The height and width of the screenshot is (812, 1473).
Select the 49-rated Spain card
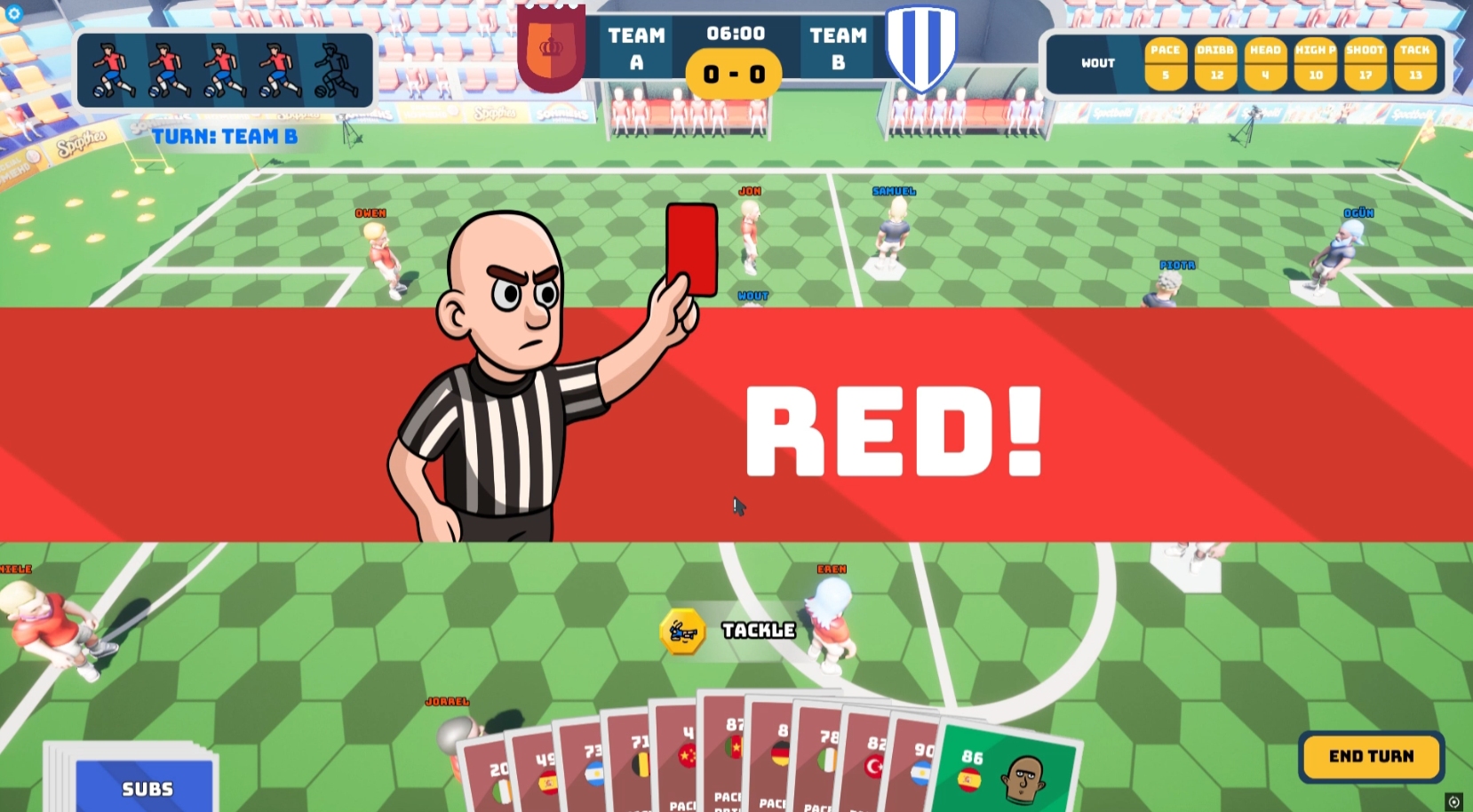[x=543, y=776]
